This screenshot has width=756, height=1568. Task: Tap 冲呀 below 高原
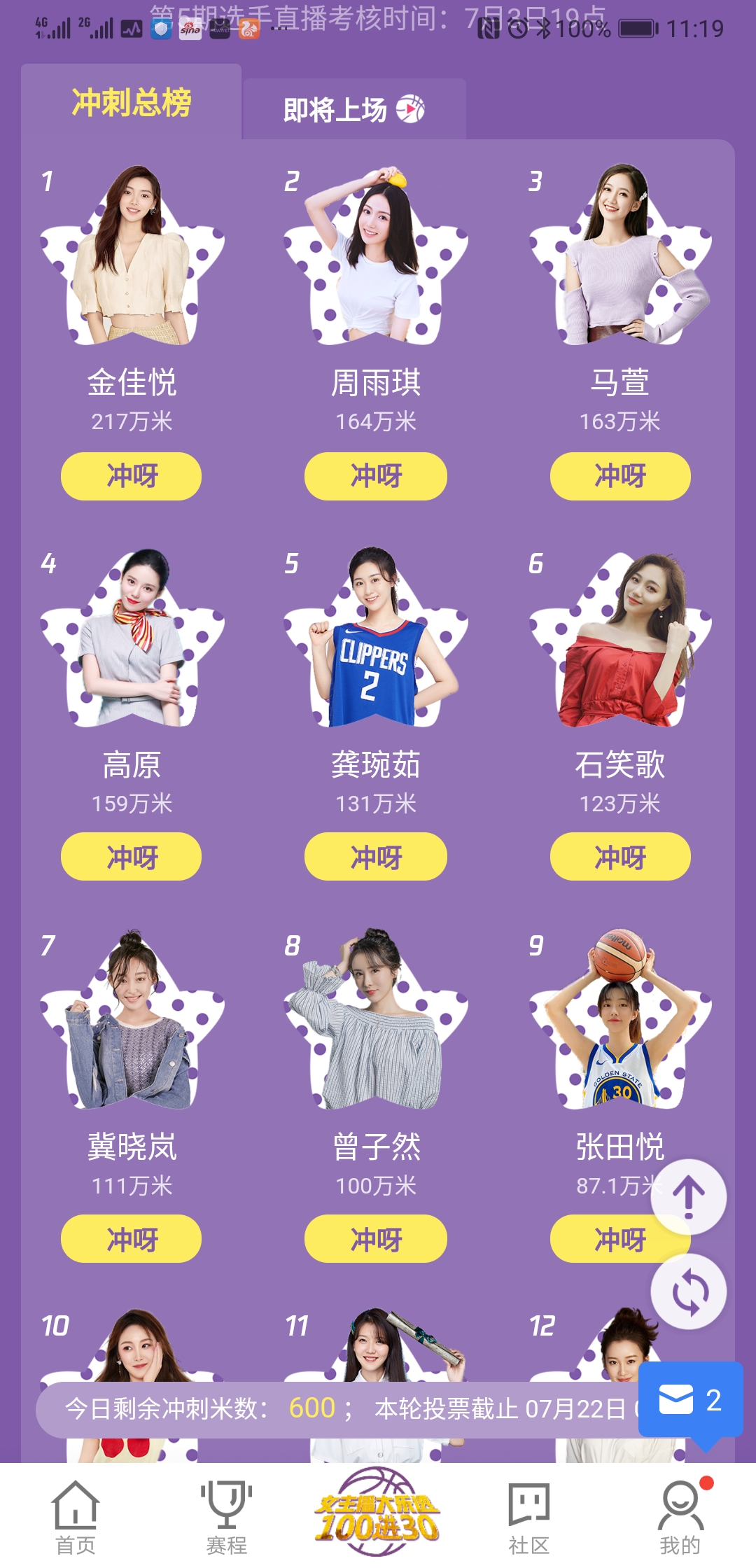131,857
